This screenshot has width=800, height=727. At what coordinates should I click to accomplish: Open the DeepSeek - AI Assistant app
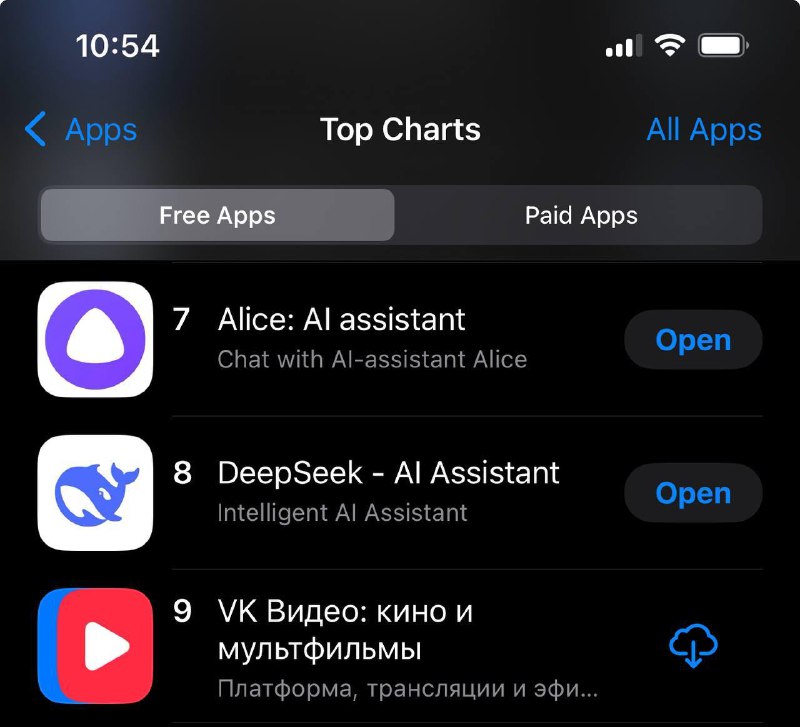point(692,493)
